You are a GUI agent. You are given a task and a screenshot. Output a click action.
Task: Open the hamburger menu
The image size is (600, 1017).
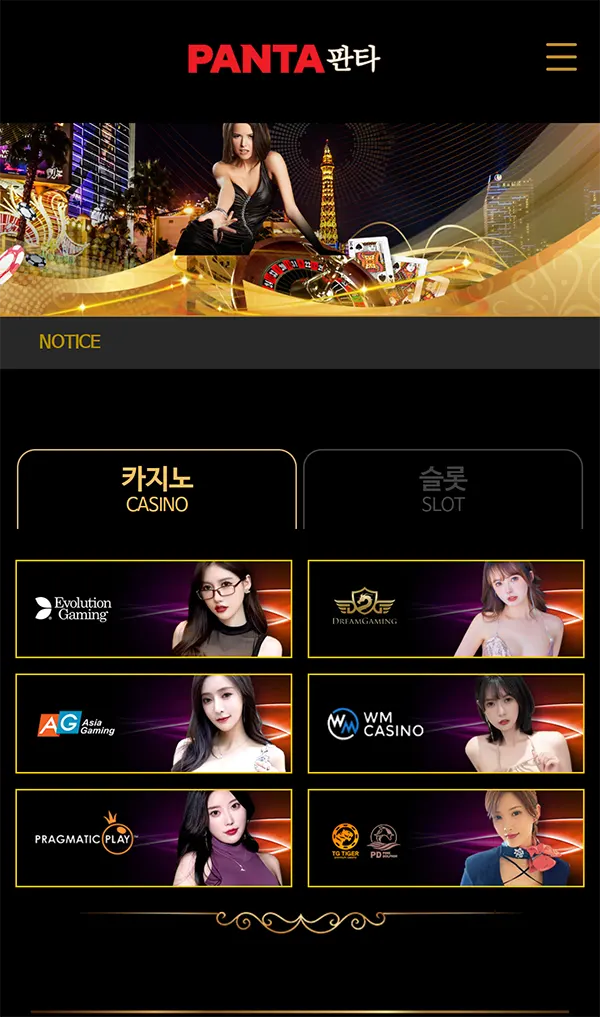click(x=561, y=57)
